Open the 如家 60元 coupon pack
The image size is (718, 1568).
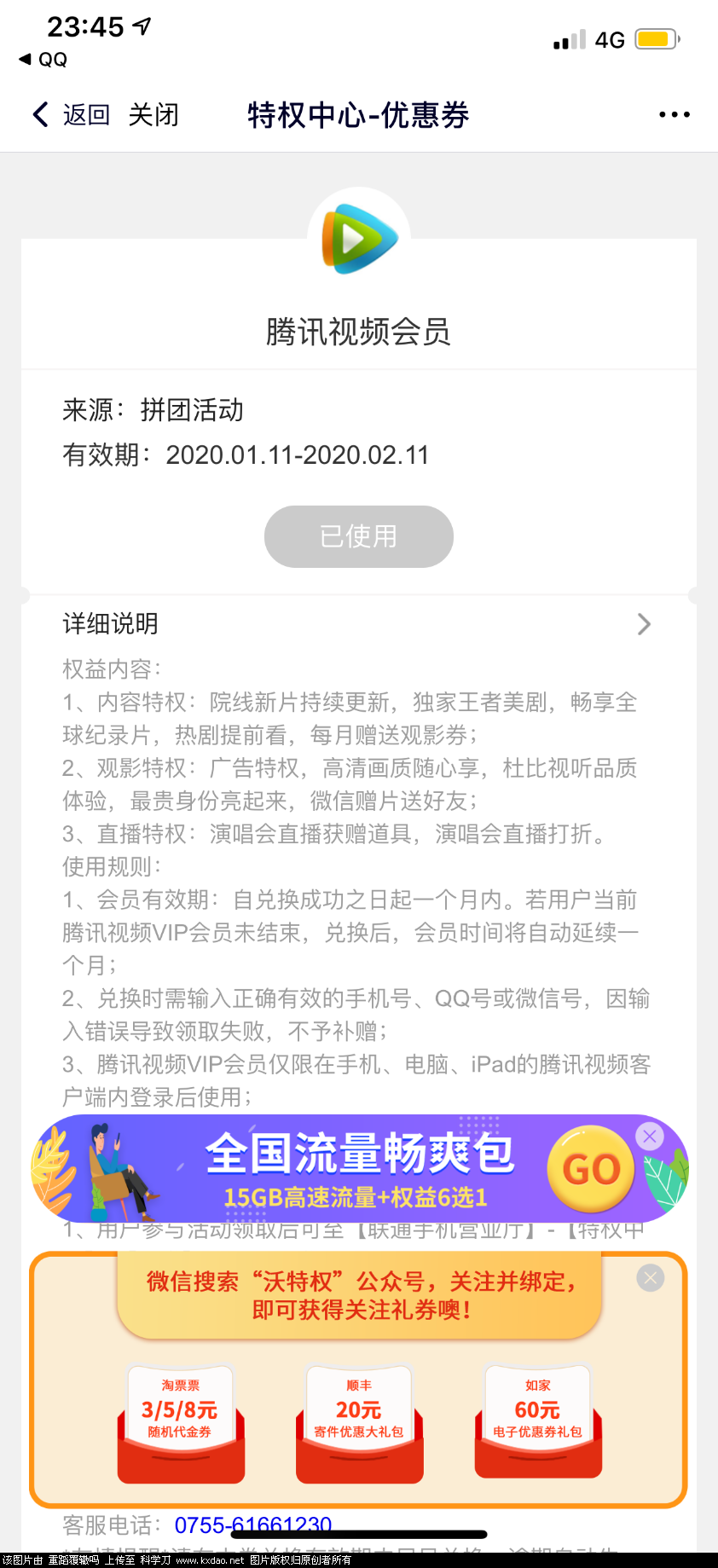538,1421
